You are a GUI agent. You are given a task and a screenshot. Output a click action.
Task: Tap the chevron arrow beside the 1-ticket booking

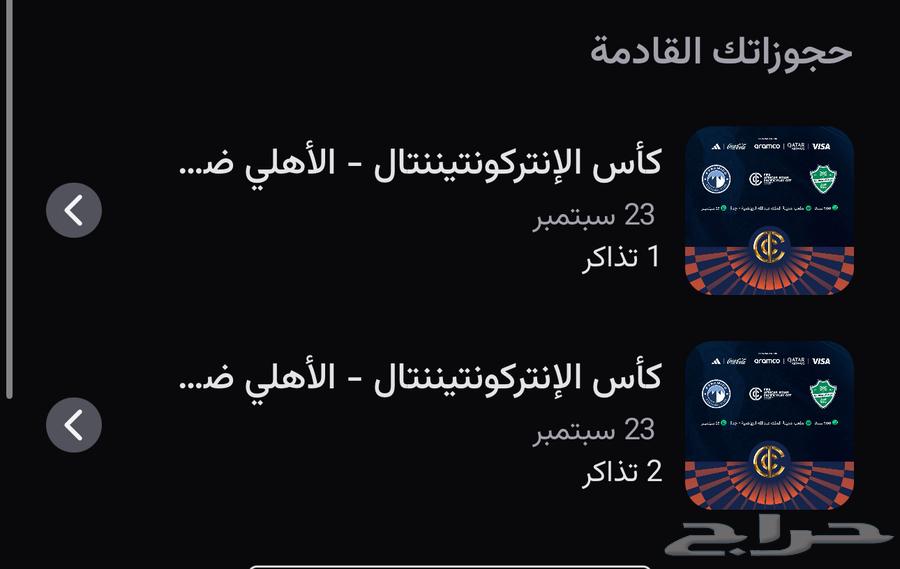pos(74,211)
